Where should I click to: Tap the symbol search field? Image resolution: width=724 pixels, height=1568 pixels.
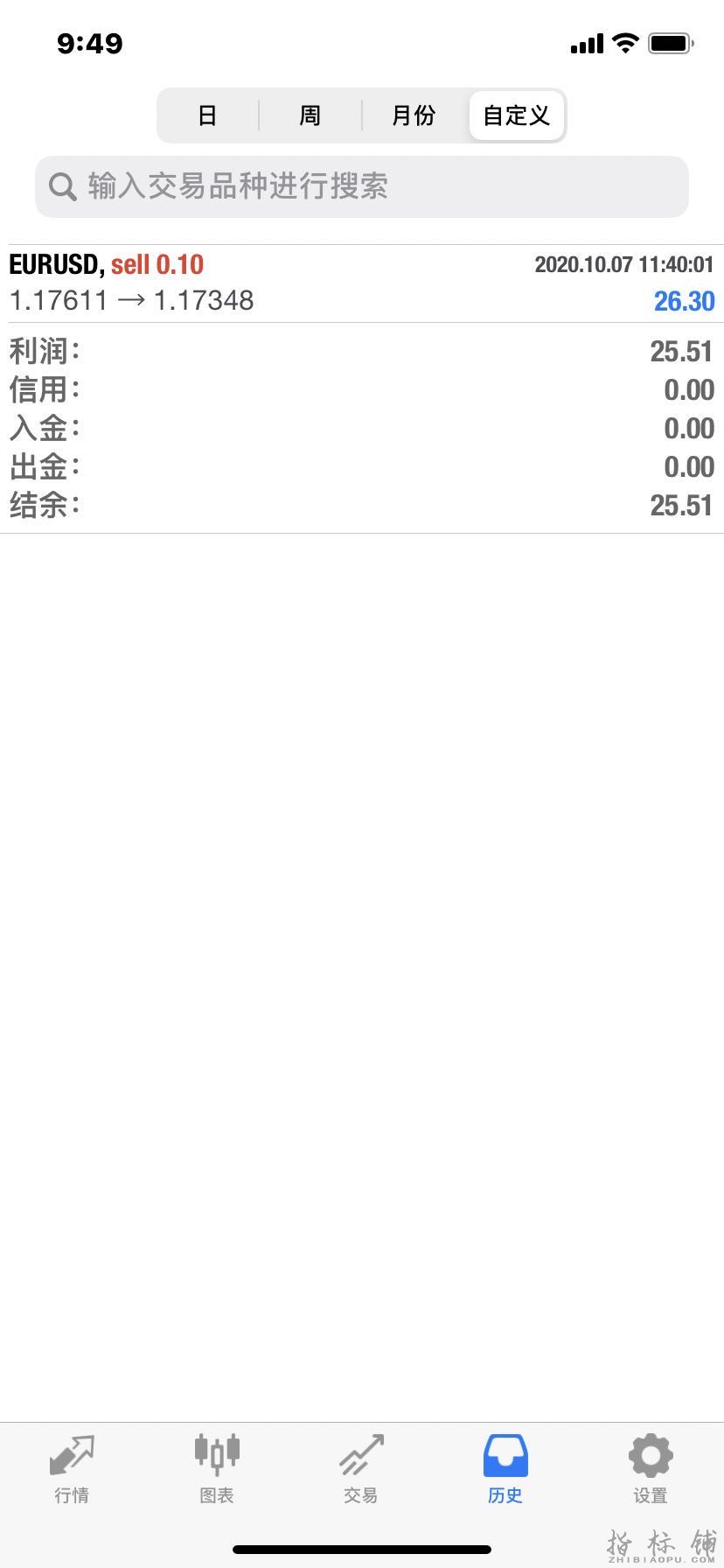coord(362,186)
